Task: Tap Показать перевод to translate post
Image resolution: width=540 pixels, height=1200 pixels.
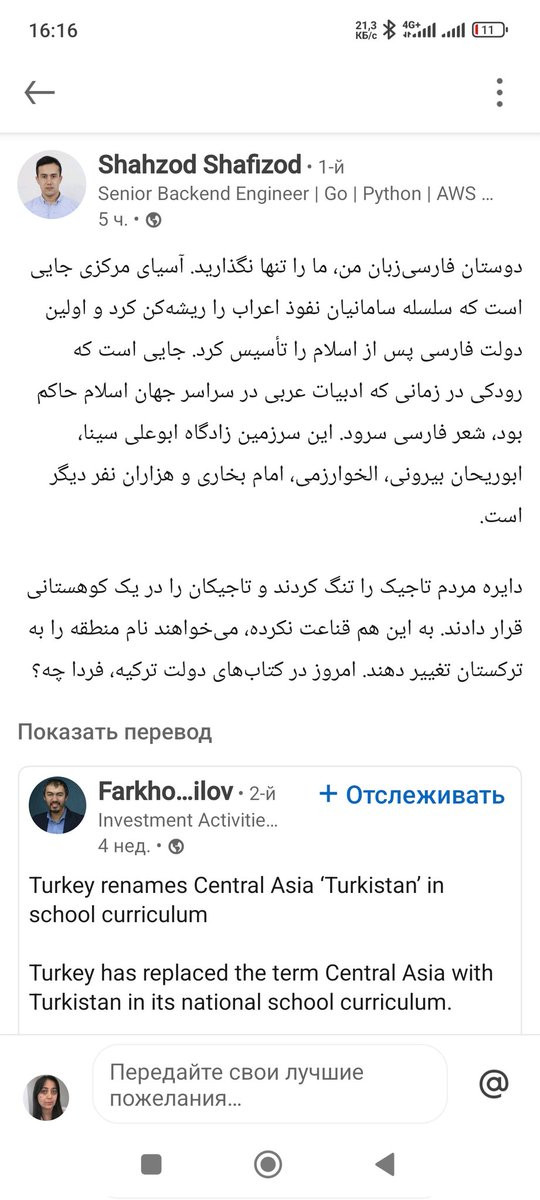Action: 115,731
